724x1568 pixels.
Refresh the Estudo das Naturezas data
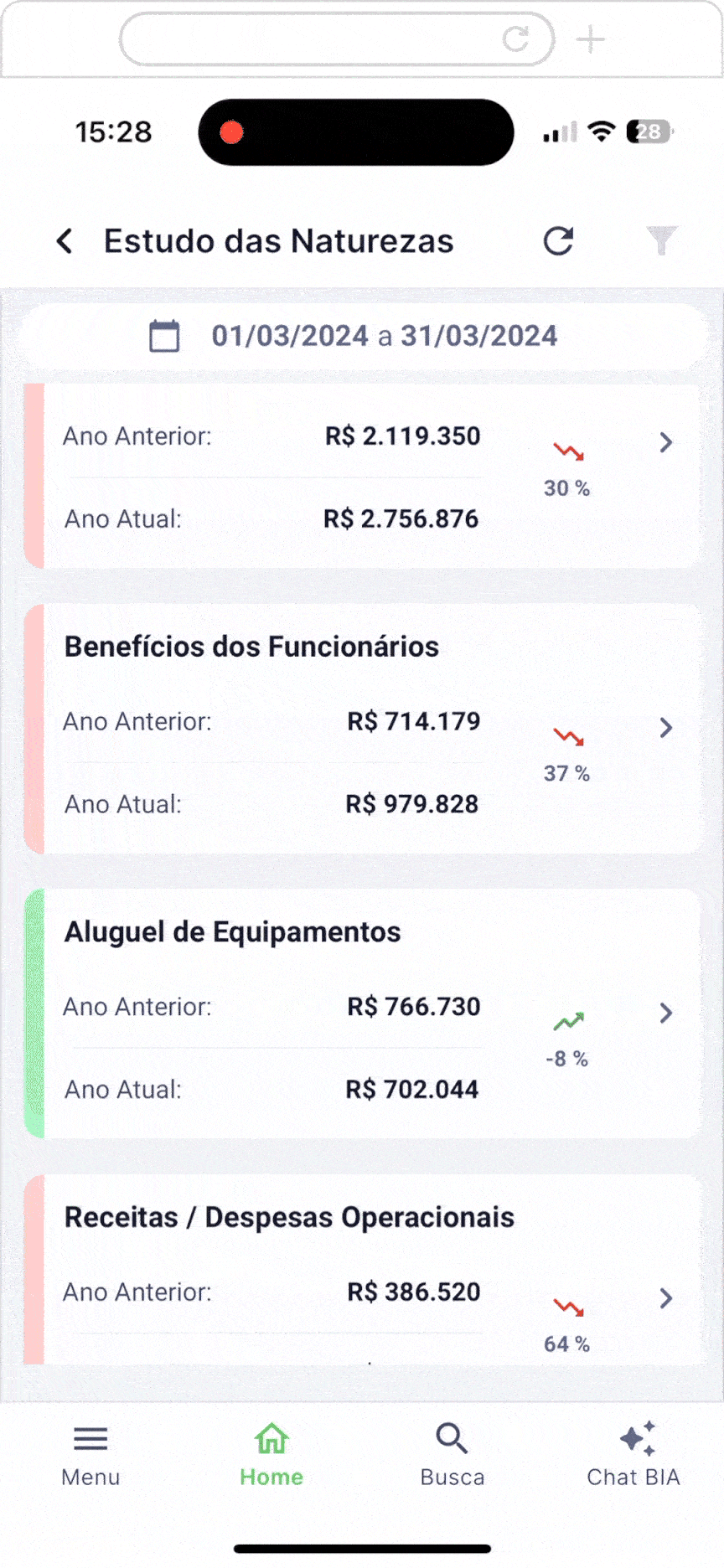click(x=558, y=241)
